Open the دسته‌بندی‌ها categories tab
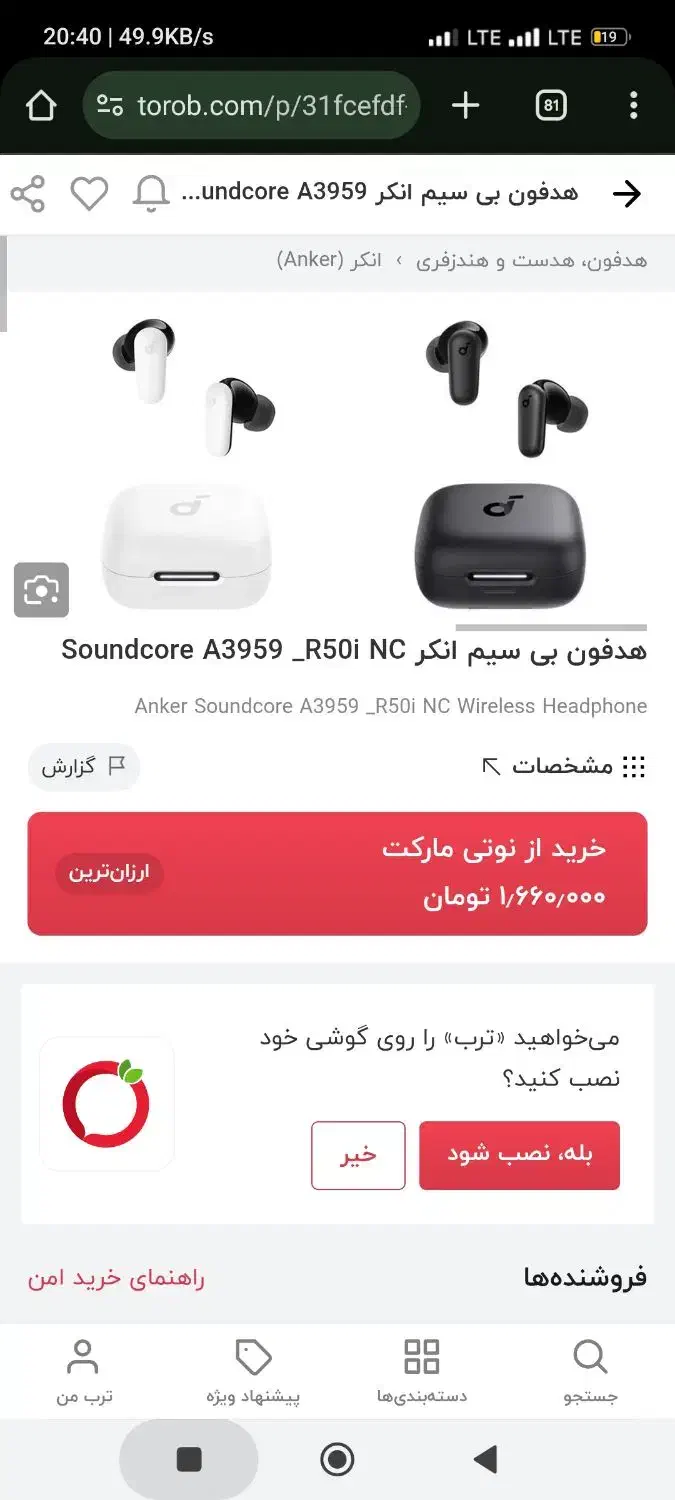The image size is (675, 1500). (x=421, y=1372)
